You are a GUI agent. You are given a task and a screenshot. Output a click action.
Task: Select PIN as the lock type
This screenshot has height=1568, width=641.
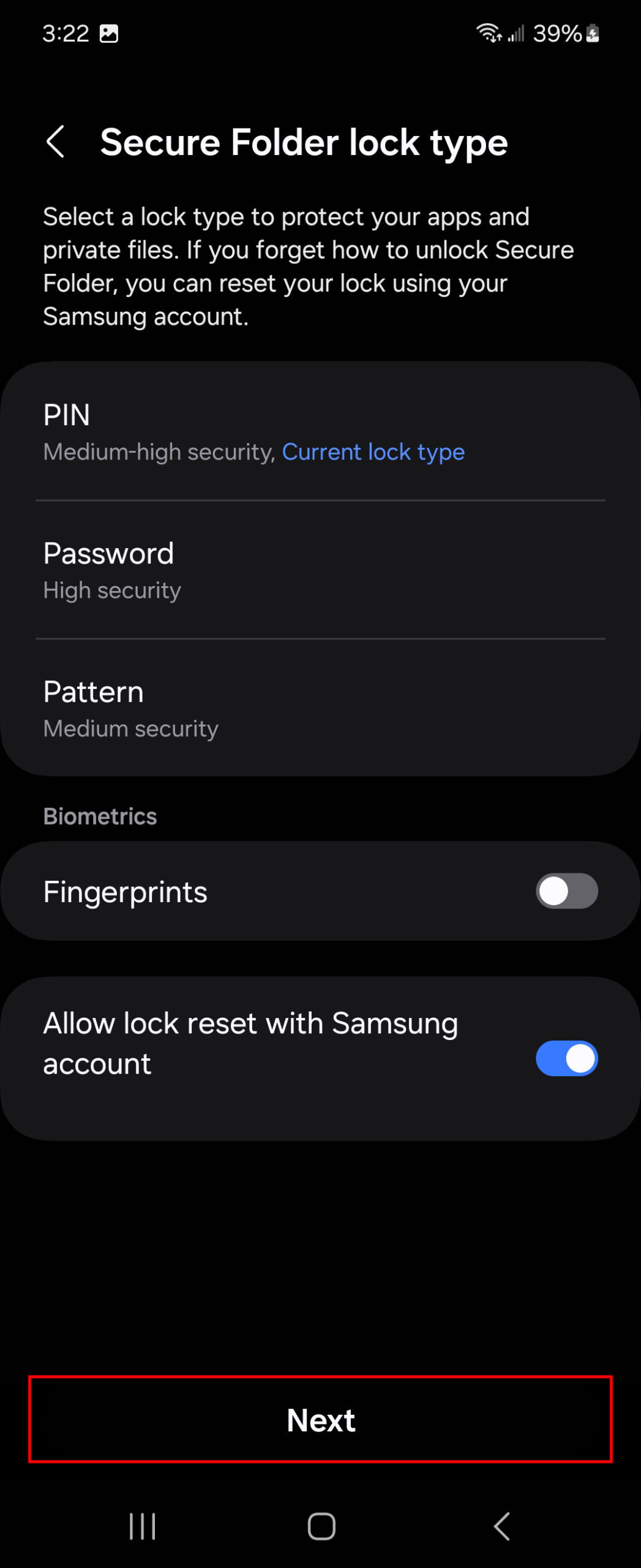point(320,432)
